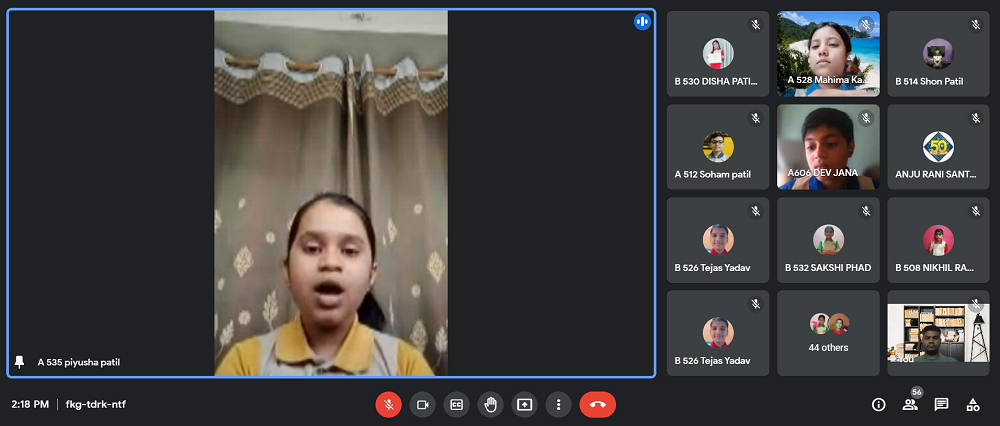Select the A 512 Soham patil tile

pos(717,147)
